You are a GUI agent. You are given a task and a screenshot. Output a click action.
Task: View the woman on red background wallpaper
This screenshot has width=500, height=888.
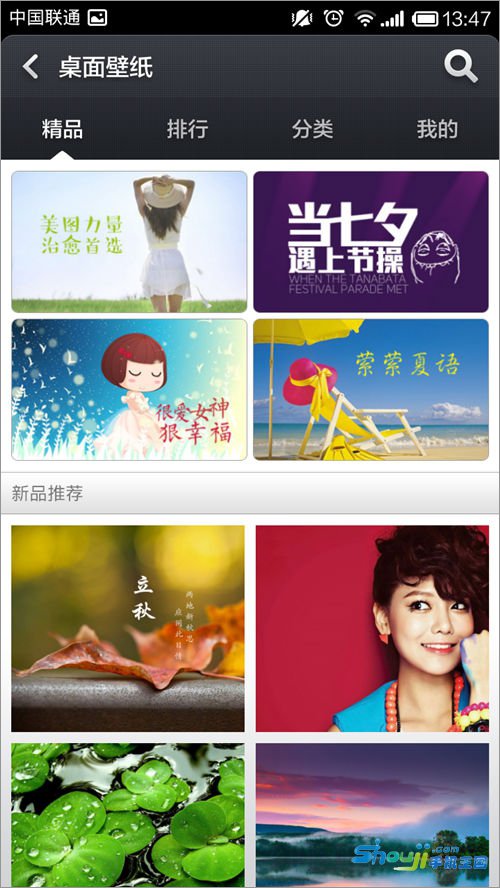[372, 629]
